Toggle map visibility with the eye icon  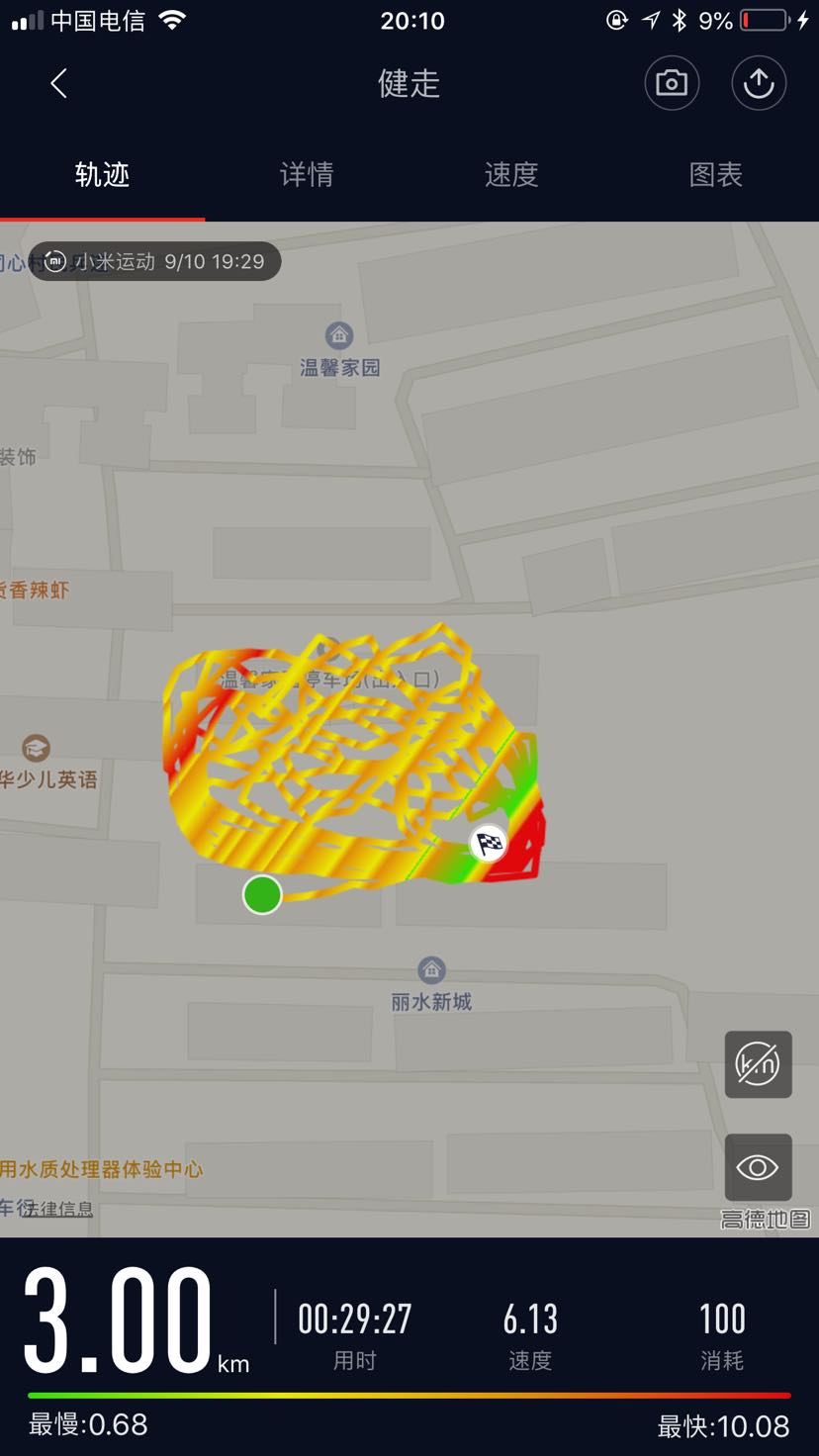pyautogui.click(x=758, y=1167)
